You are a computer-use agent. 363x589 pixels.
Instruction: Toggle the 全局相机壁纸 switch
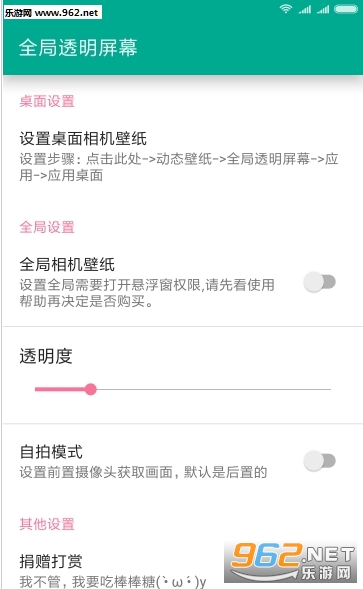coord(319,282)
